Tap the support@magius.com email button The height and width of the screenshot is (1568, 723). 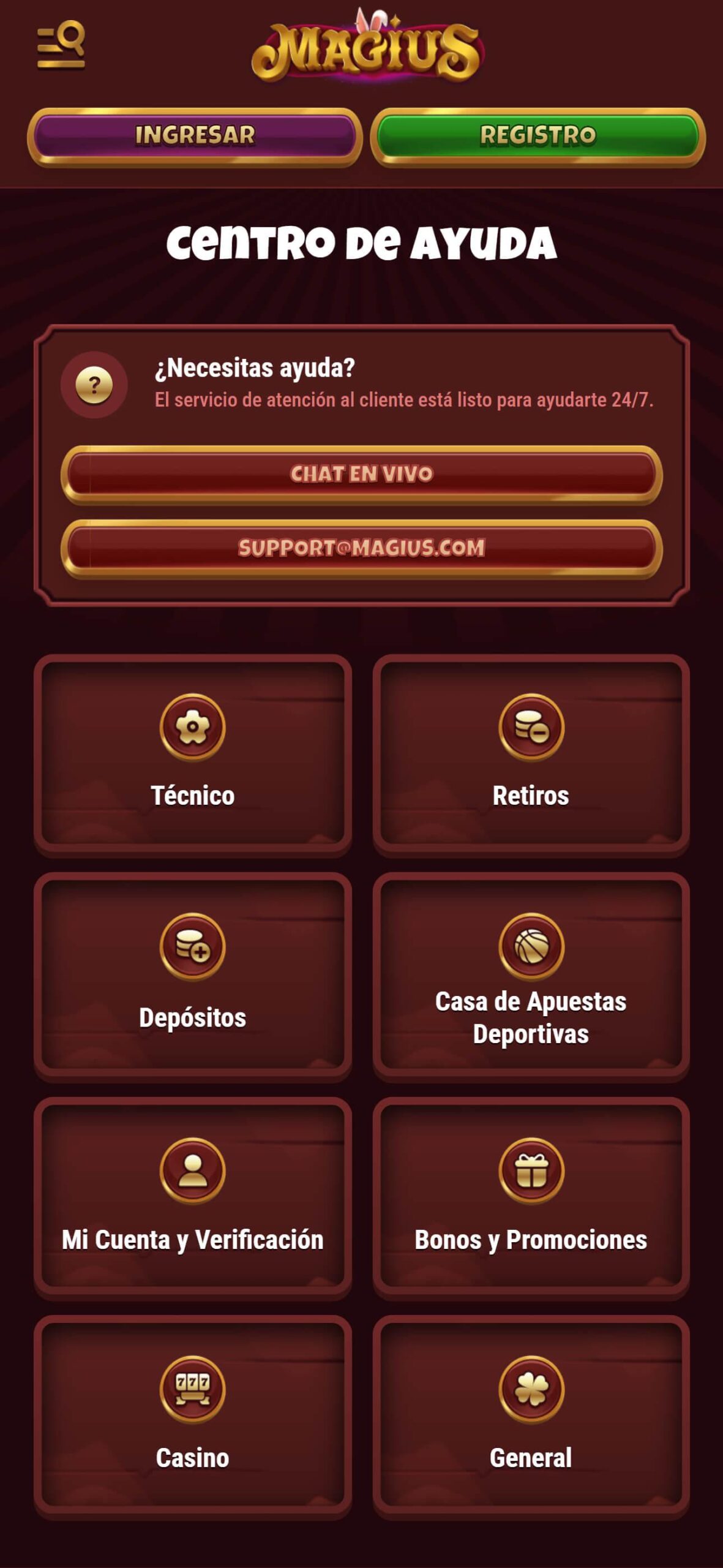361,548
